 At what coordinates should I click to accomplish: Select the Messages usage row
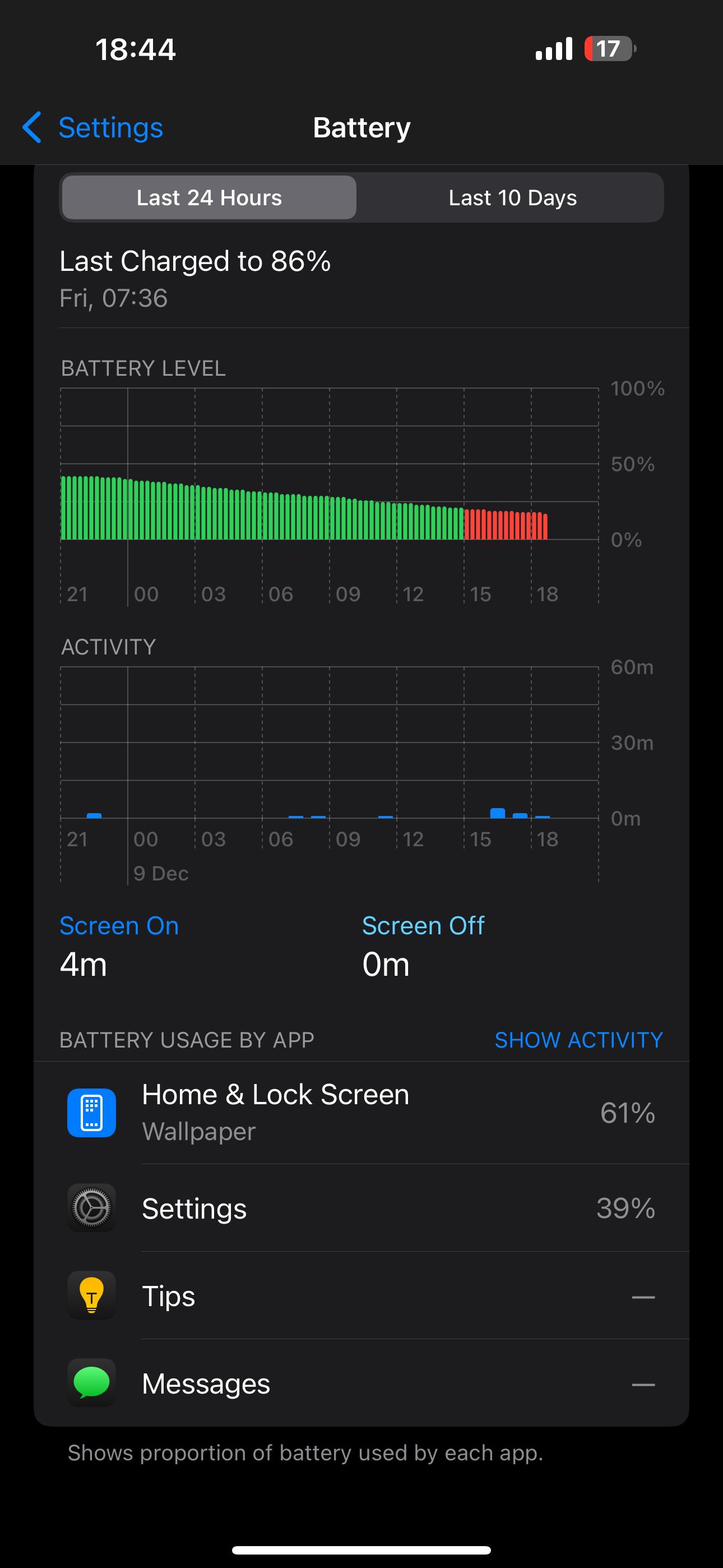pos(361,1383)
